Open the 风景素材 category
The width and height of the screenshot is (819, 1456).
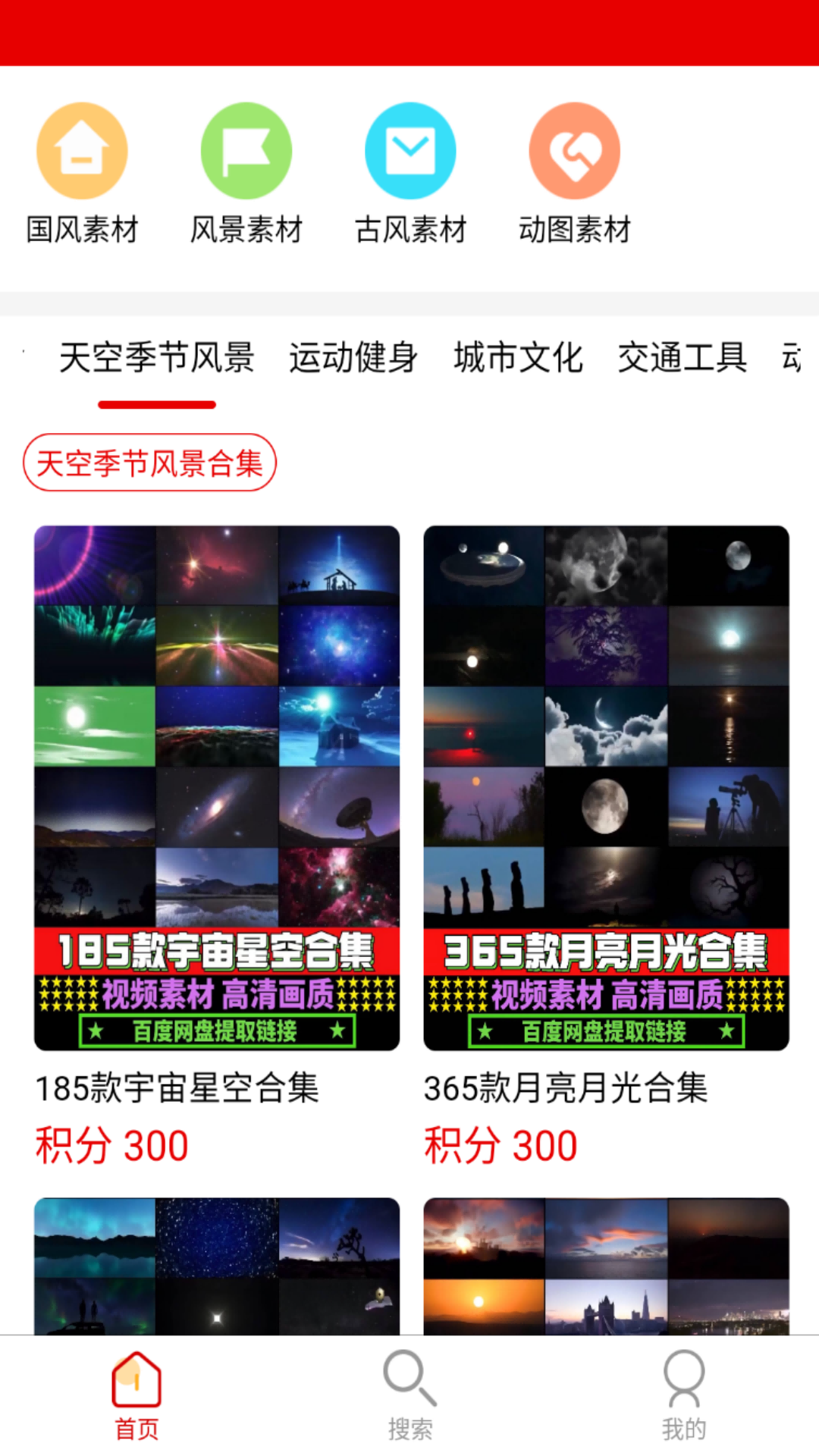pos(246,174)
